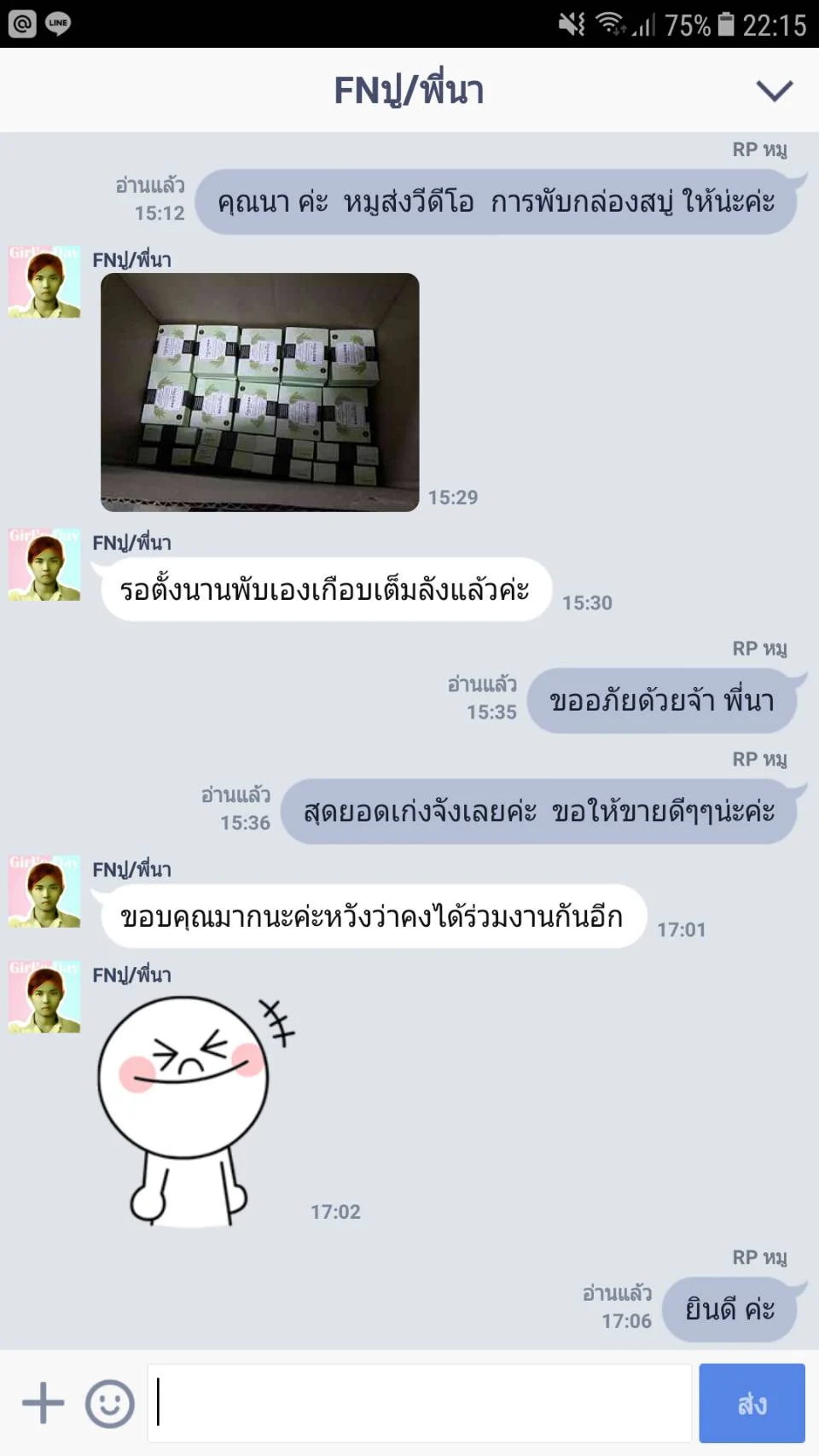
Task: Expand the chat menu chevron in header
Action: pyautogui.click(x=774, y=90)
